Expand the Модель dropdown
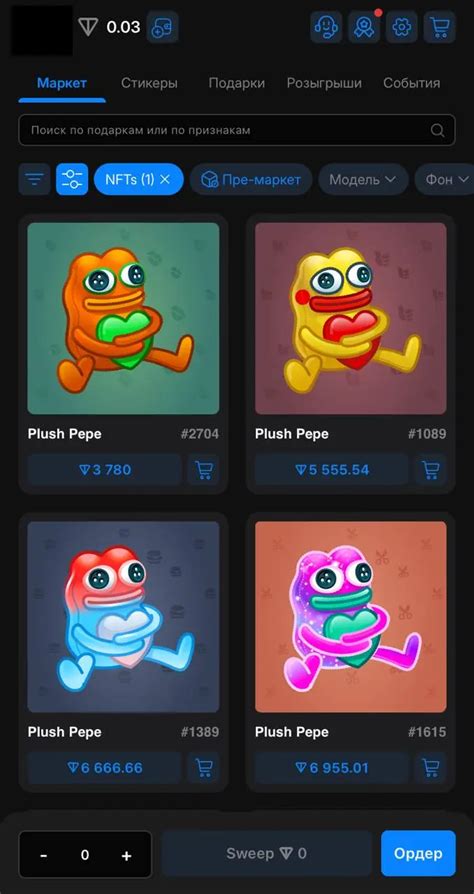 (363, 180)
